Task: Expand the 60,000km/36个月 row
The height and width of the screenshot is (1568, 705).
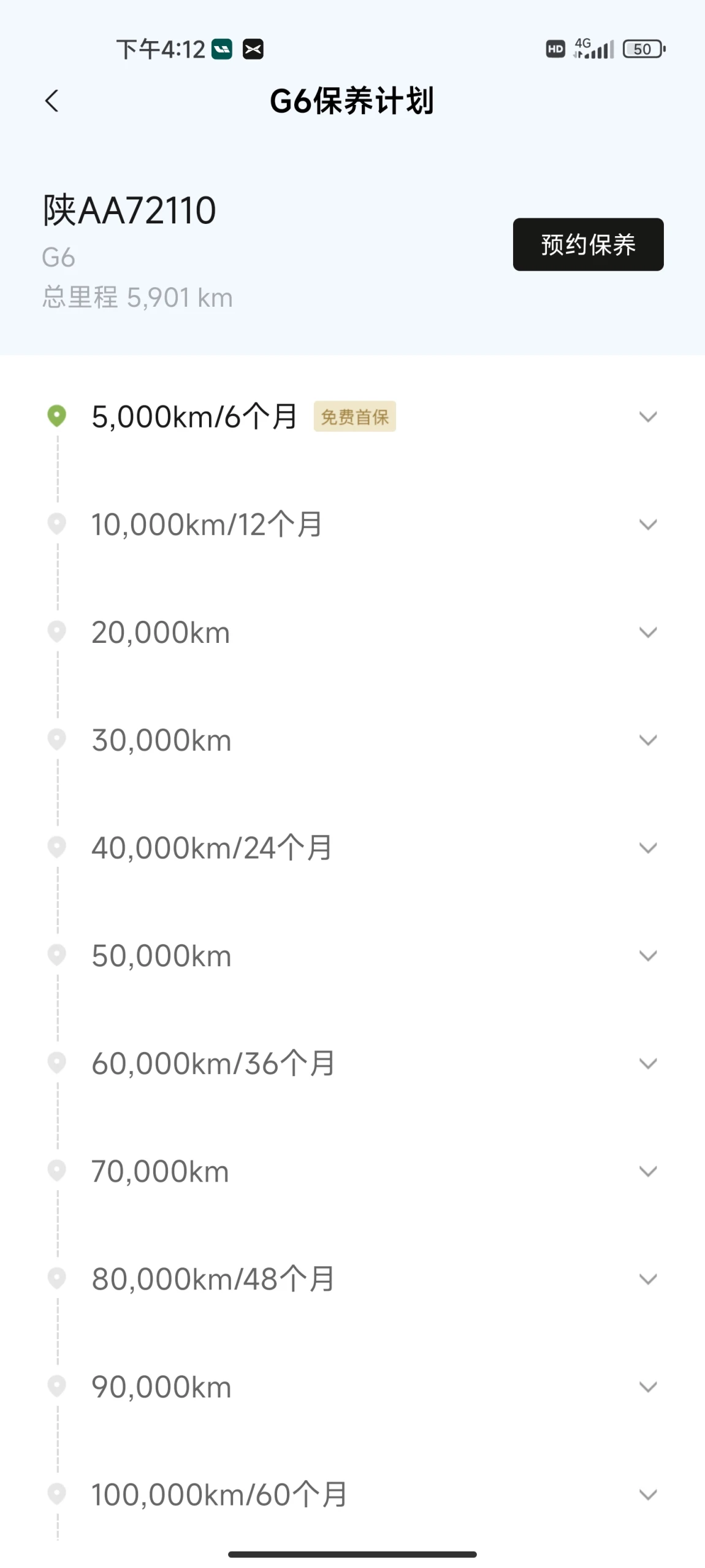Action: [x=352, y=1063]
